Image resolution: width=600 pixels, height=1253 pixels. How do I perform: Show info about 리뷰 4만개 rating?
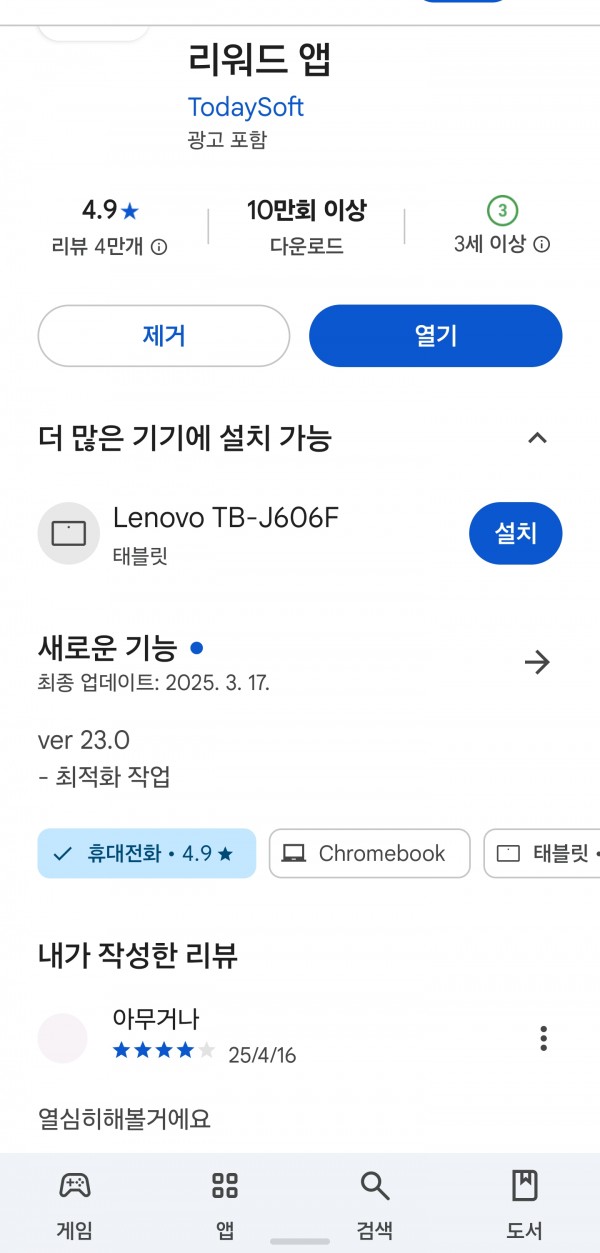coord(159,247)
